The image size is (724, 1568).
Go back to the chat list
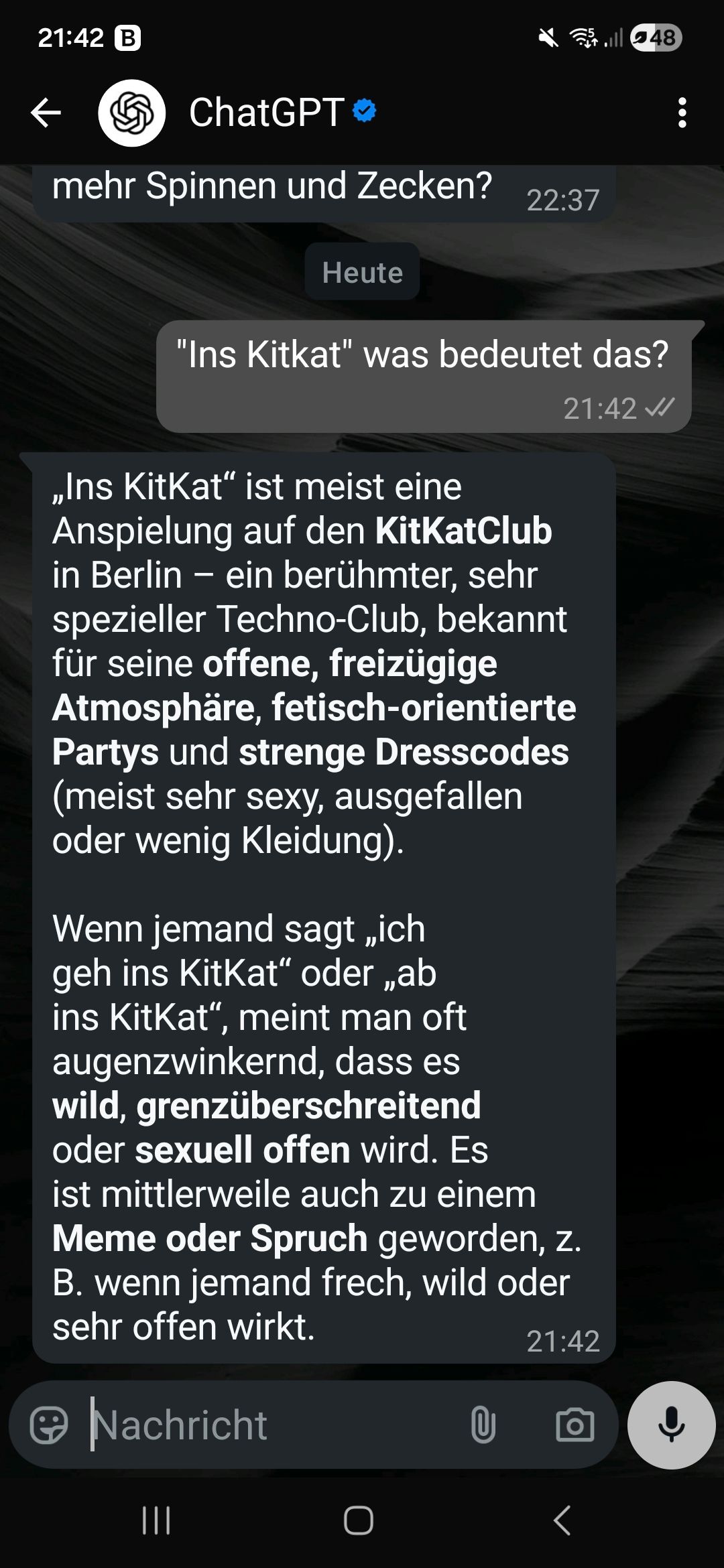(46, 113)
